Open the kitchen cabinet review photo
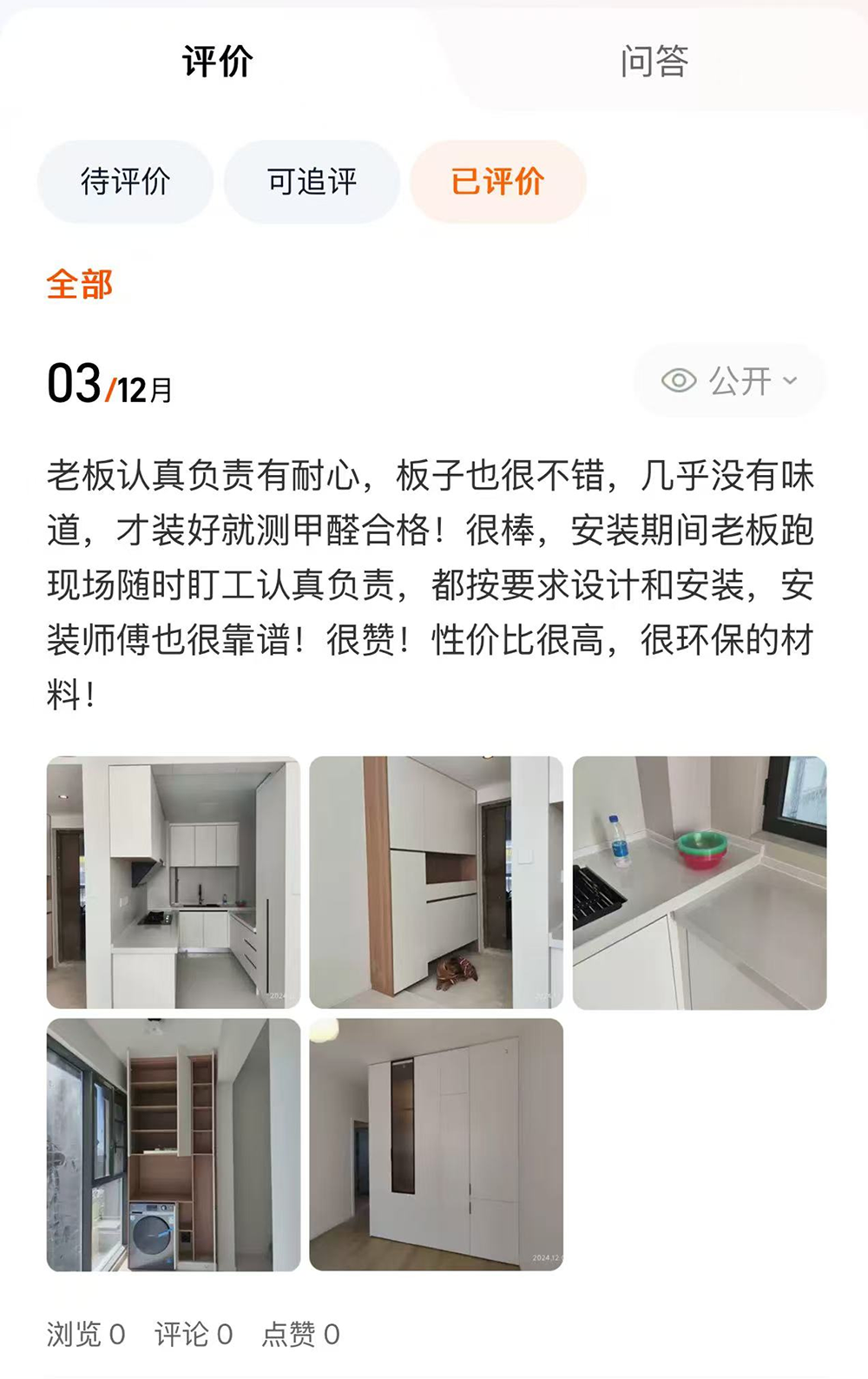The height and width of the screenshot is (1379, 868). (x=174, y=882)
